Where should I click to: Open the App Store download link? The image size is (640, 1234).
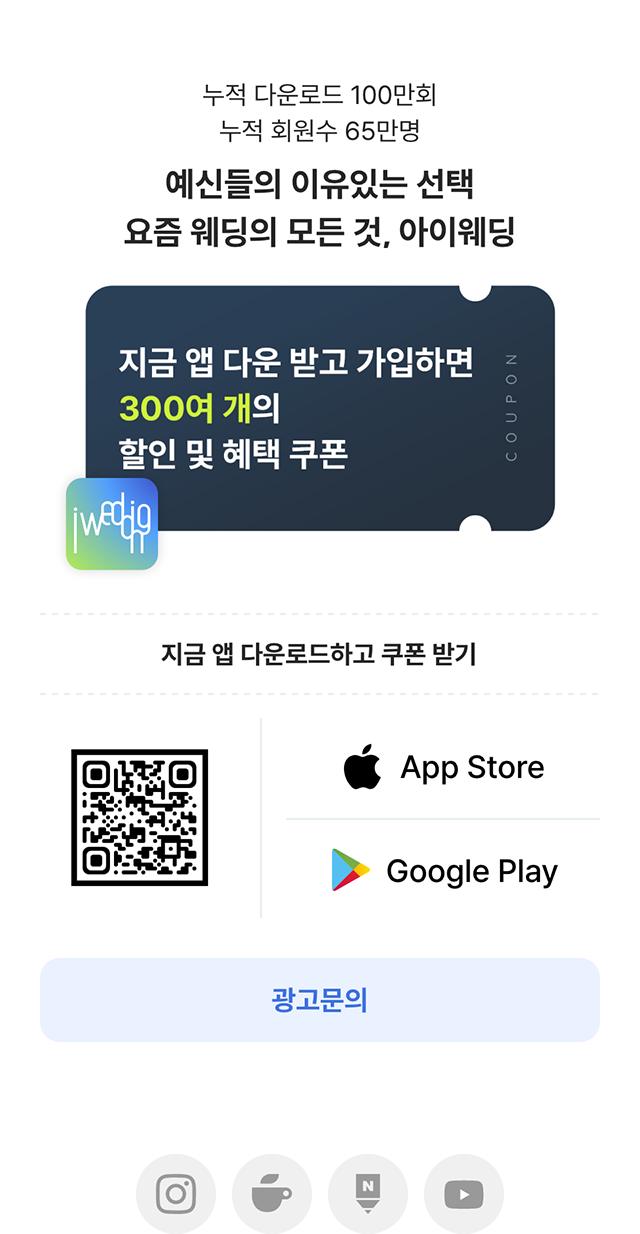[x=443, y=768]
